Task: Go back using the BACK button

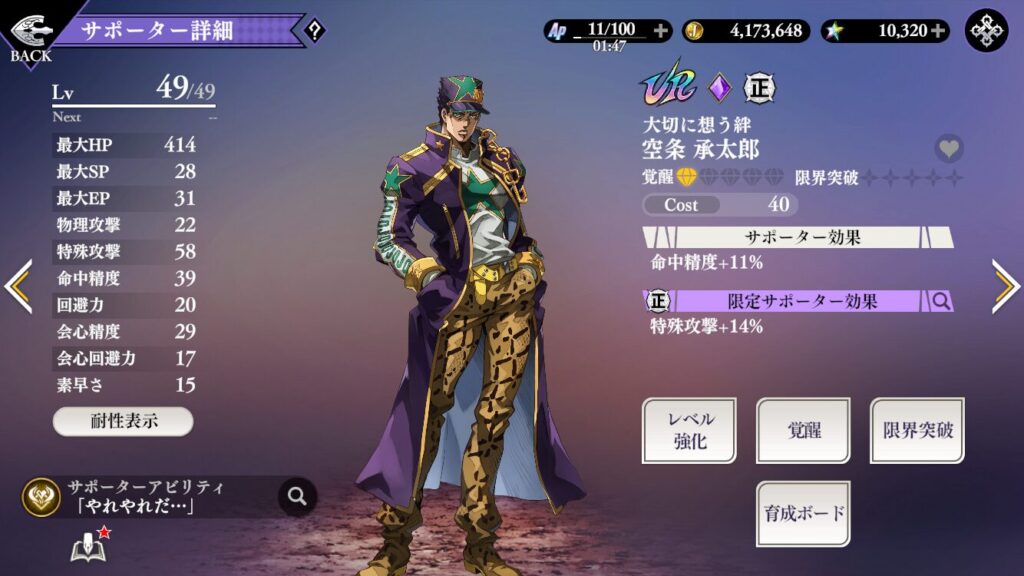Action: pos(28,35)
